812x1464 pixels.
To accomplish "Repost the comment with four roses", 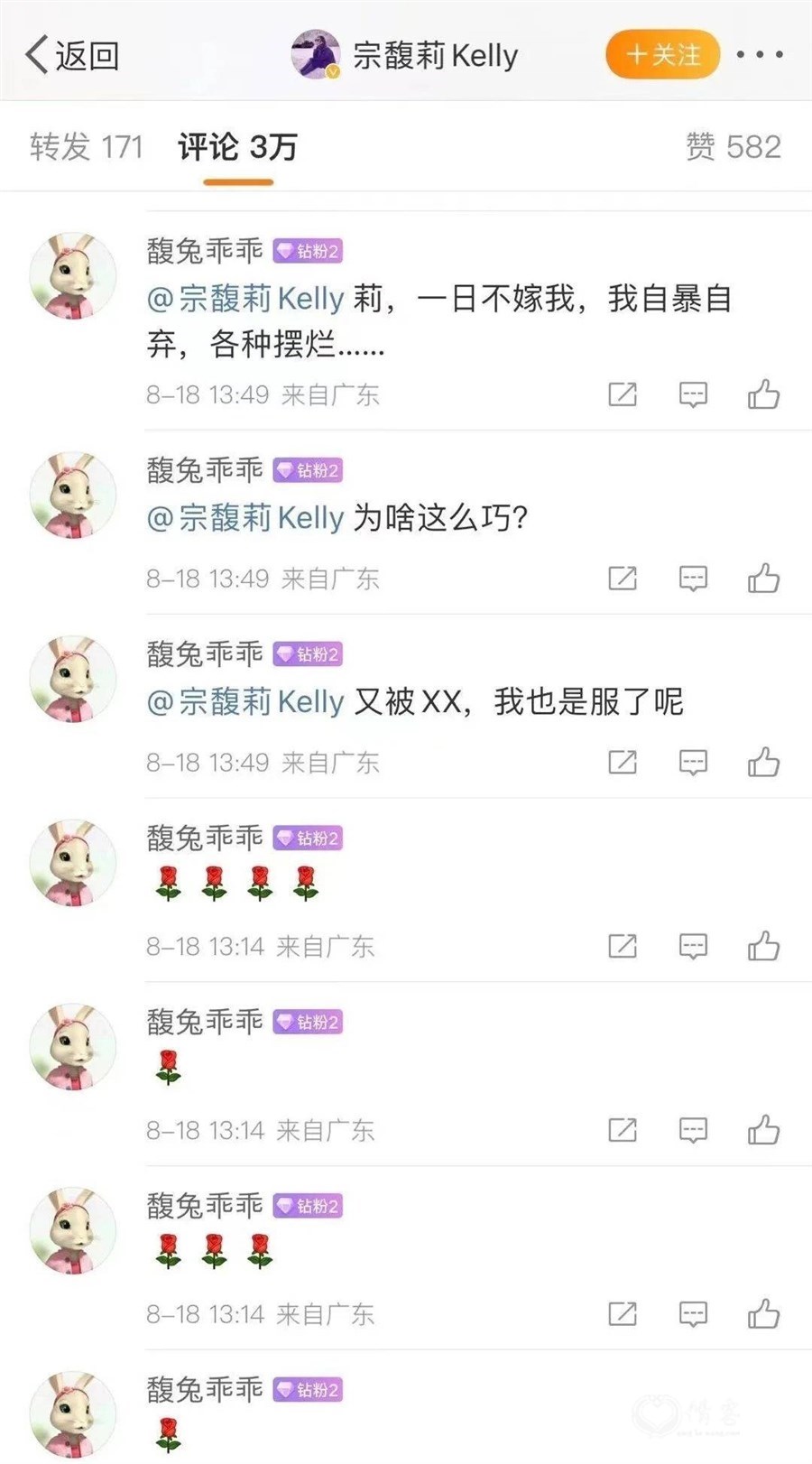I will pyautogui.click(x=623, y=947).
